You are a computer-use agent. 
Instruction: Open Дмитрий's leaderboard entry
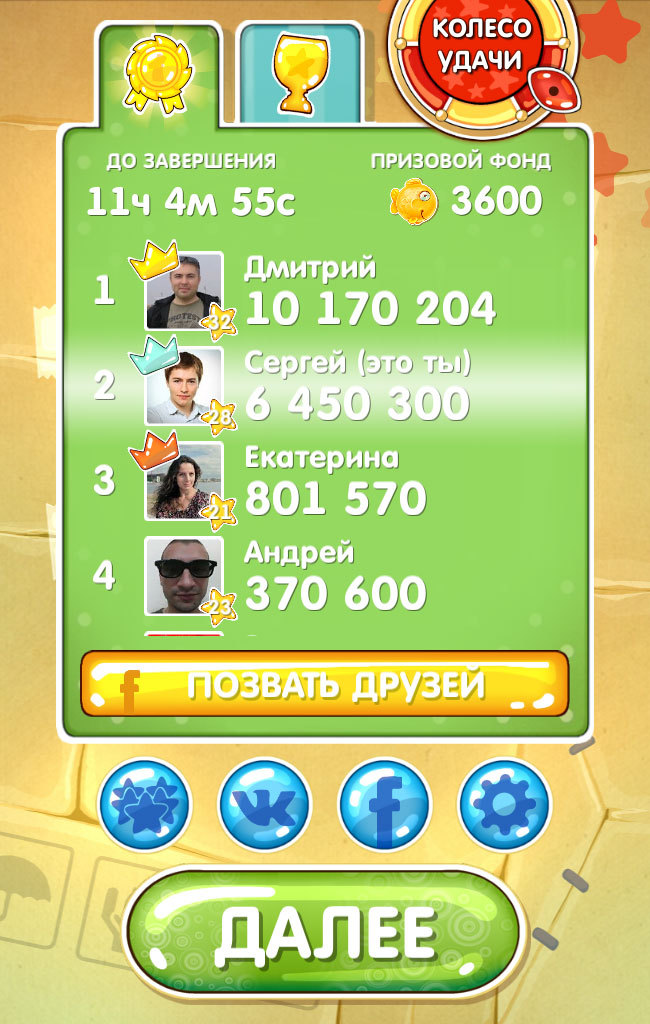(325, 291)
